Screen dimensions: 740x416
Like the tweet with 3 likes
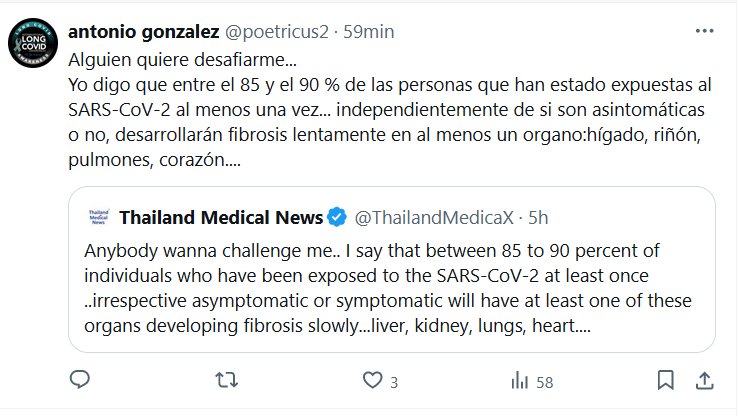[x=372, y=380]
